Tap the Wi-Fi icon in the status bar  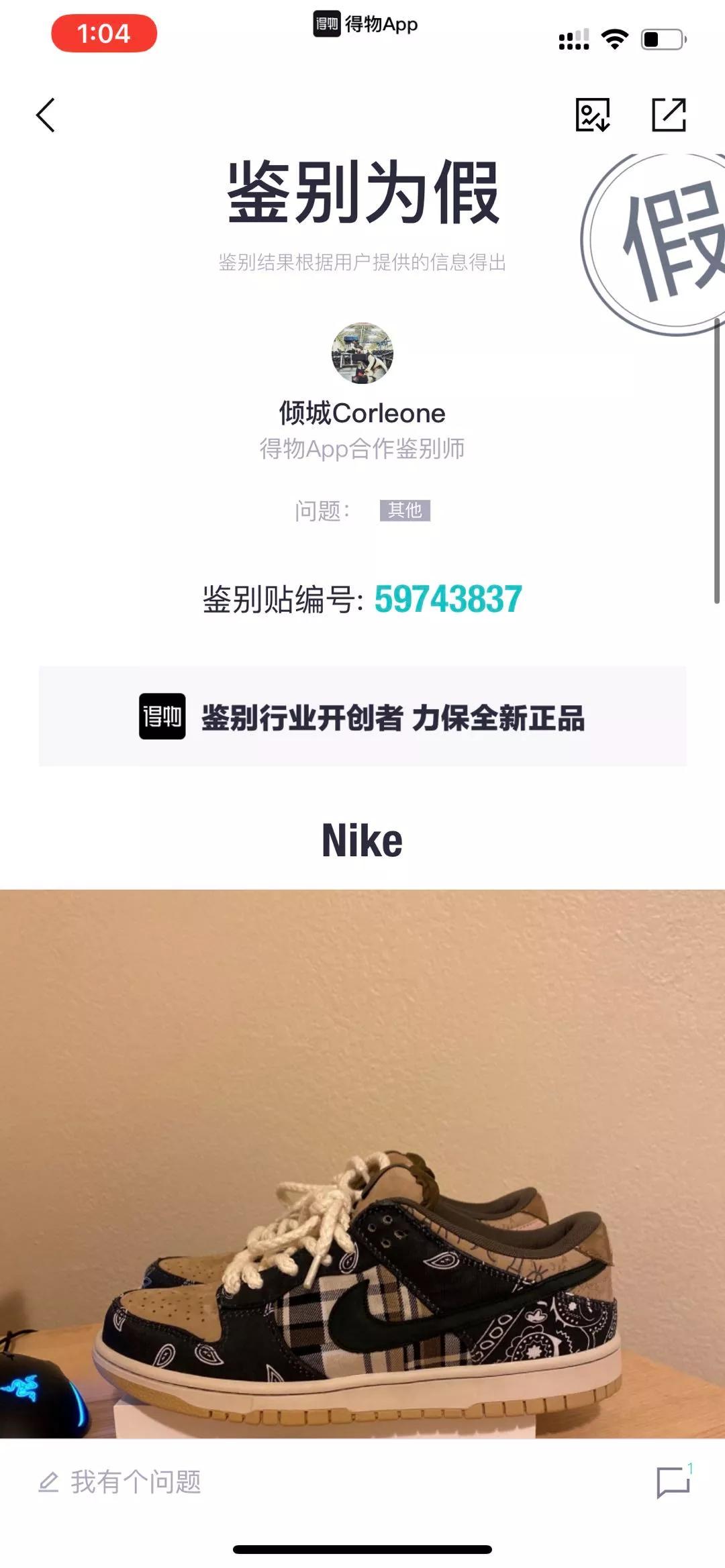tap(613, 40)
